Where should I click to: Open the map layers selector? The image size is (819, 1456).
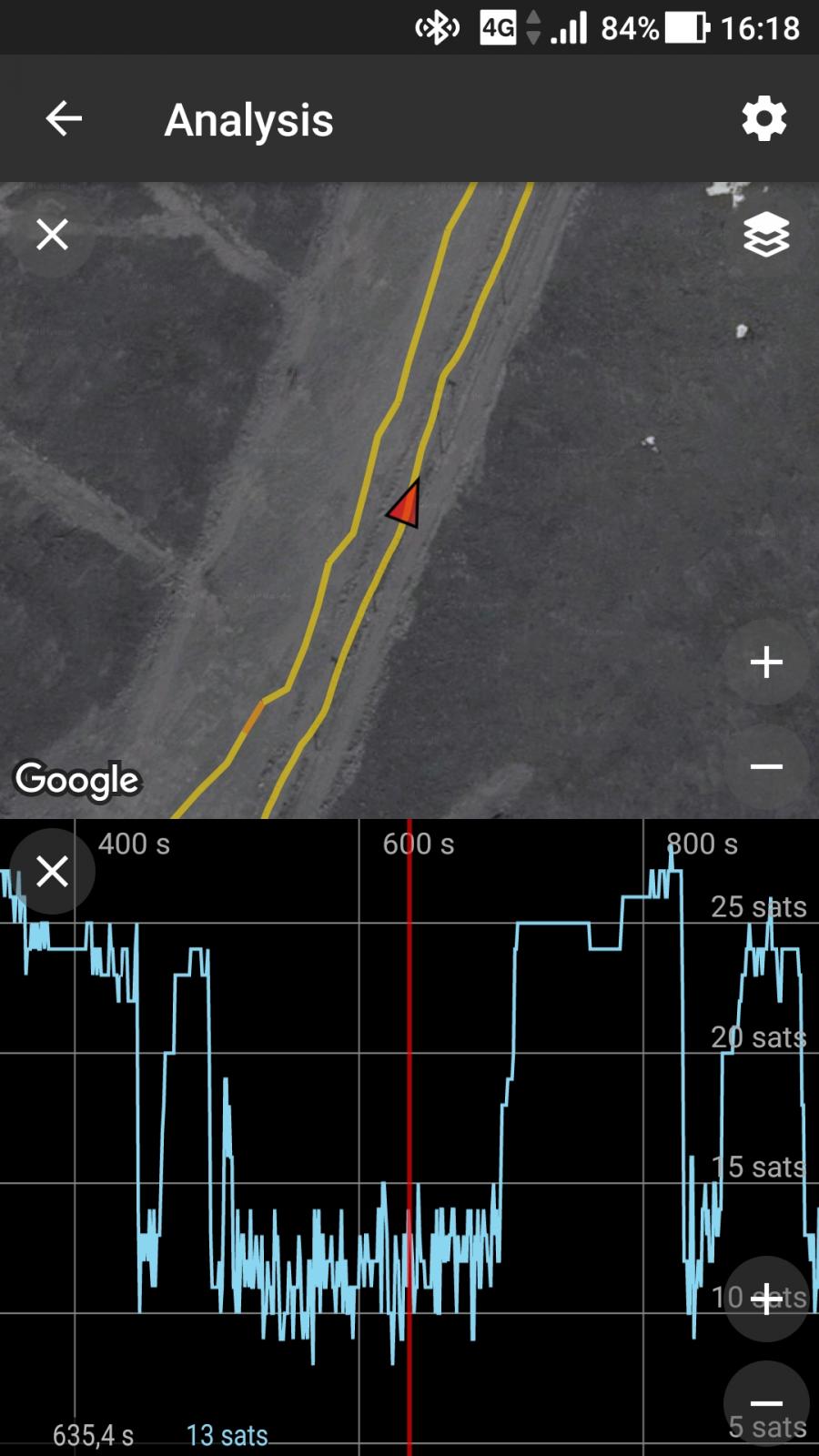[x=766, y=235]
